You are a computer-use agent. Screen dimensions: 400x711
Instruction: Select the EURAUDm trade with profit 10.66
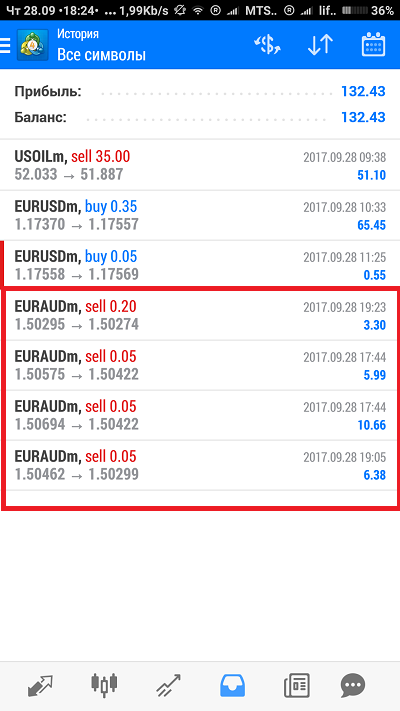(200, 415)
